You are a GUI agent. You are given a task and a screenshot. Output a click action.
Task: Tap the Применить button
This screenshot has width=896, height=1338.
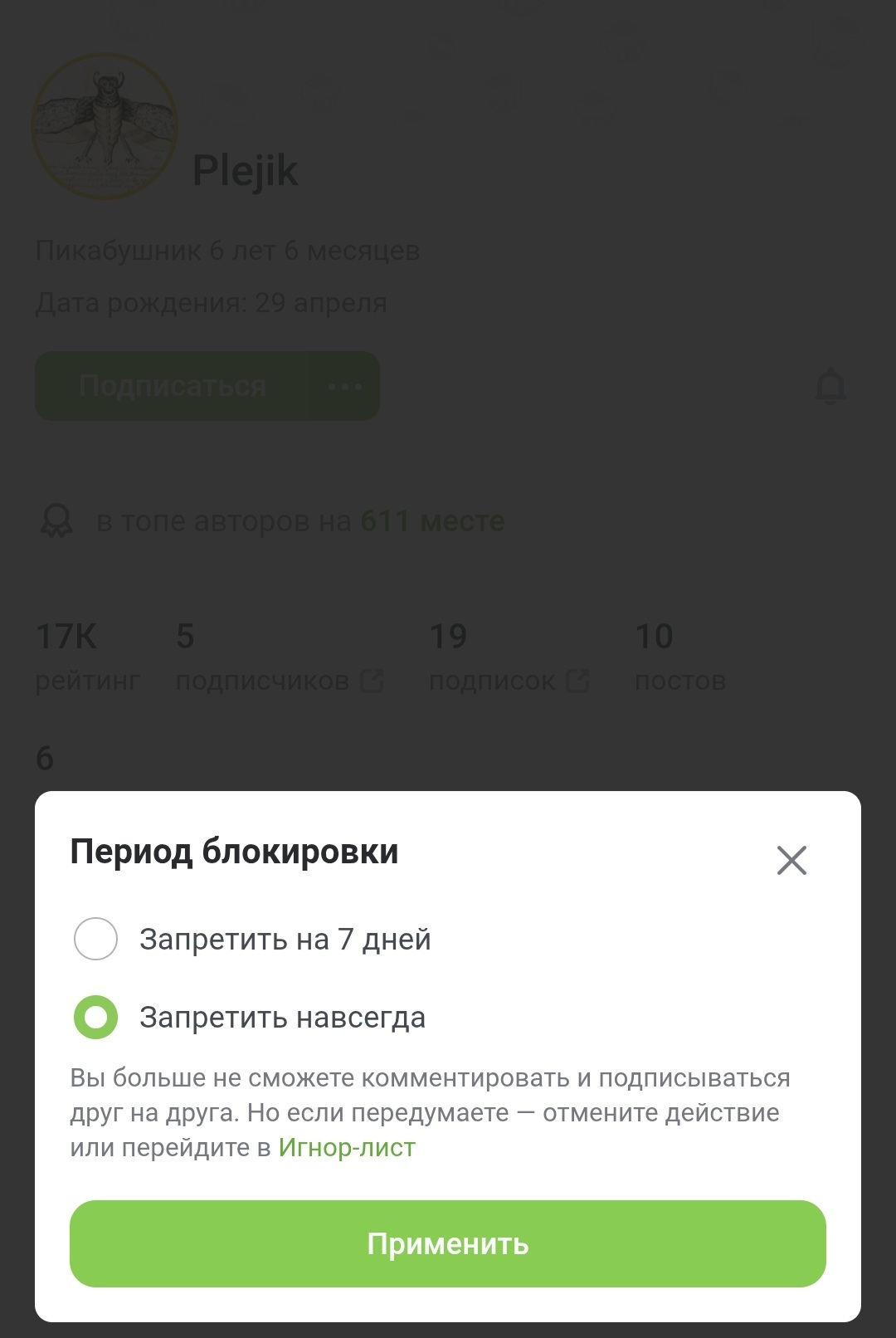(x=448, y=1243)
